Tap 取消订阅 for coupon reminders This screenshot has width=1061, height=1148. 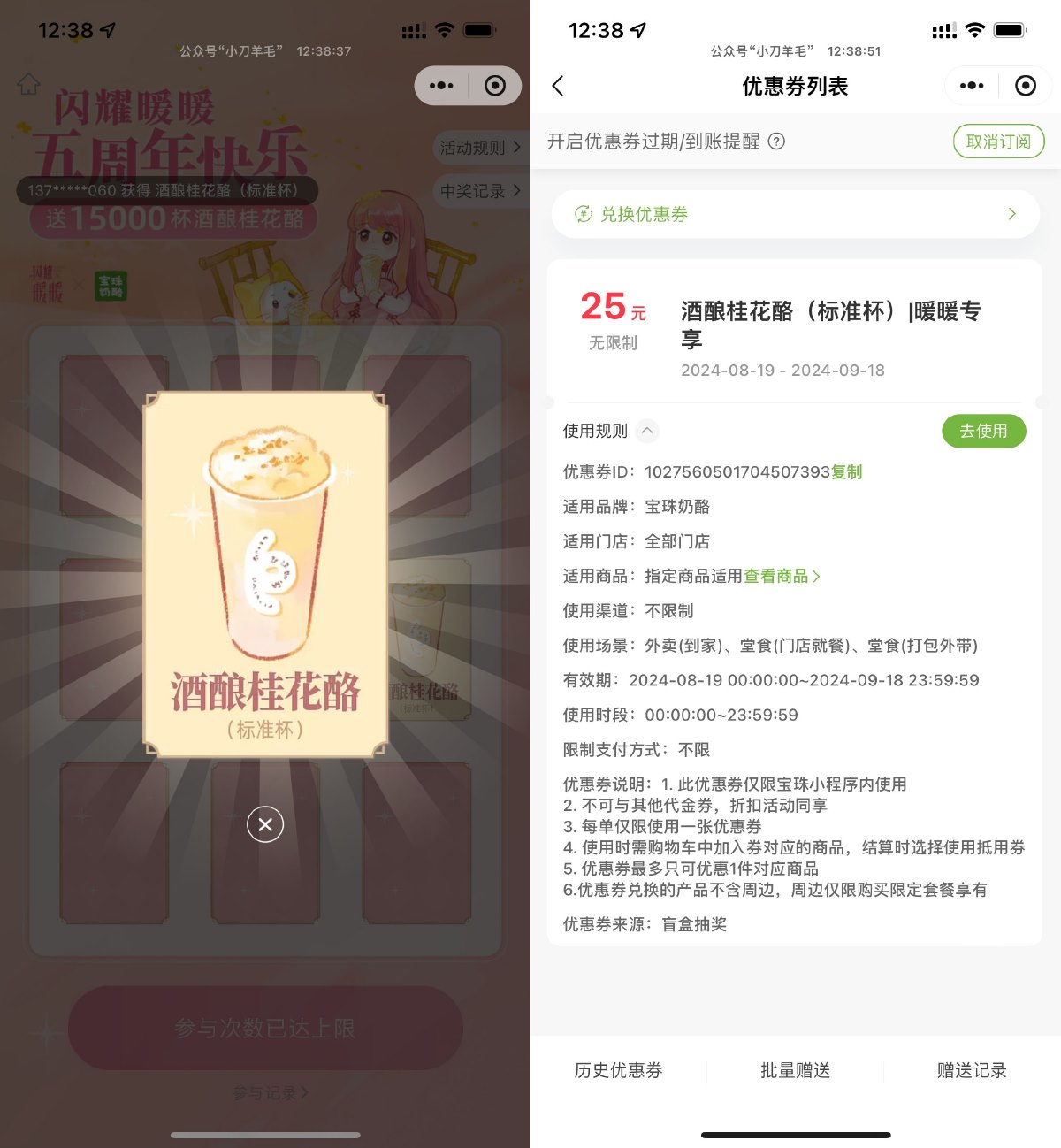pos(998,142)
